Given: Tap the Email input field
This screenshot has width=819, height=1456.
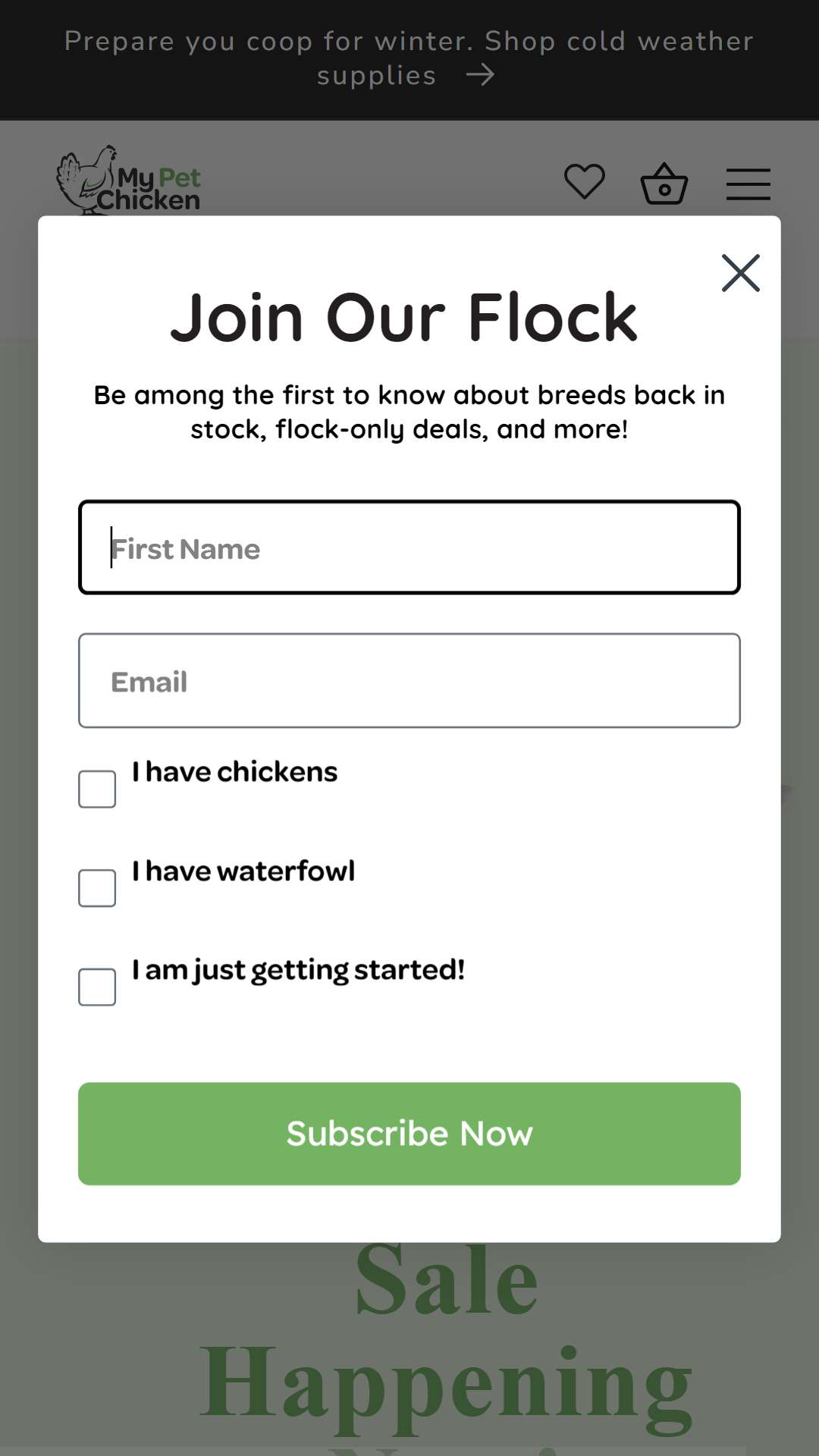Looking at the screenshot, I should click(409, 680).
